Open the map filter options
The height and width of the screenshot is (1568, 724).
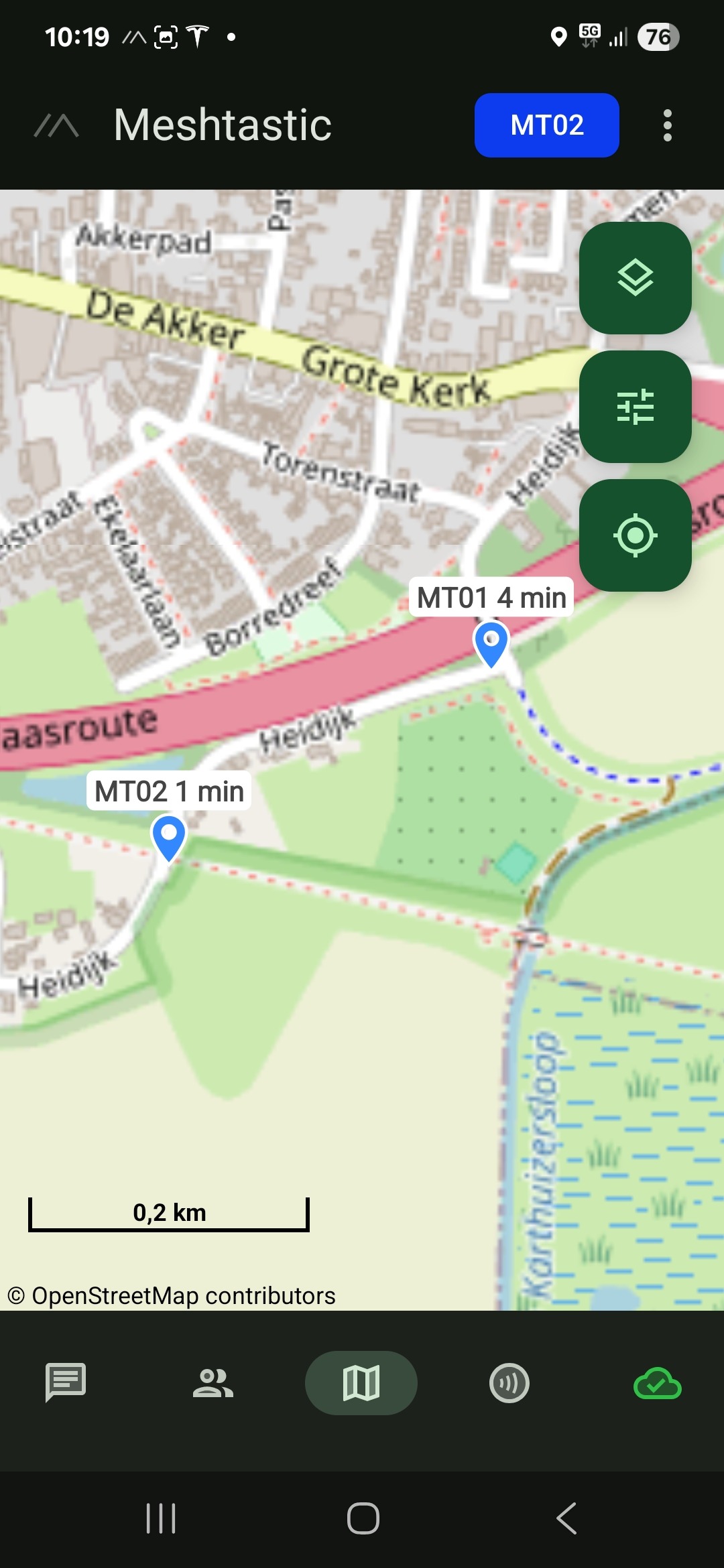tap(635, 407)
